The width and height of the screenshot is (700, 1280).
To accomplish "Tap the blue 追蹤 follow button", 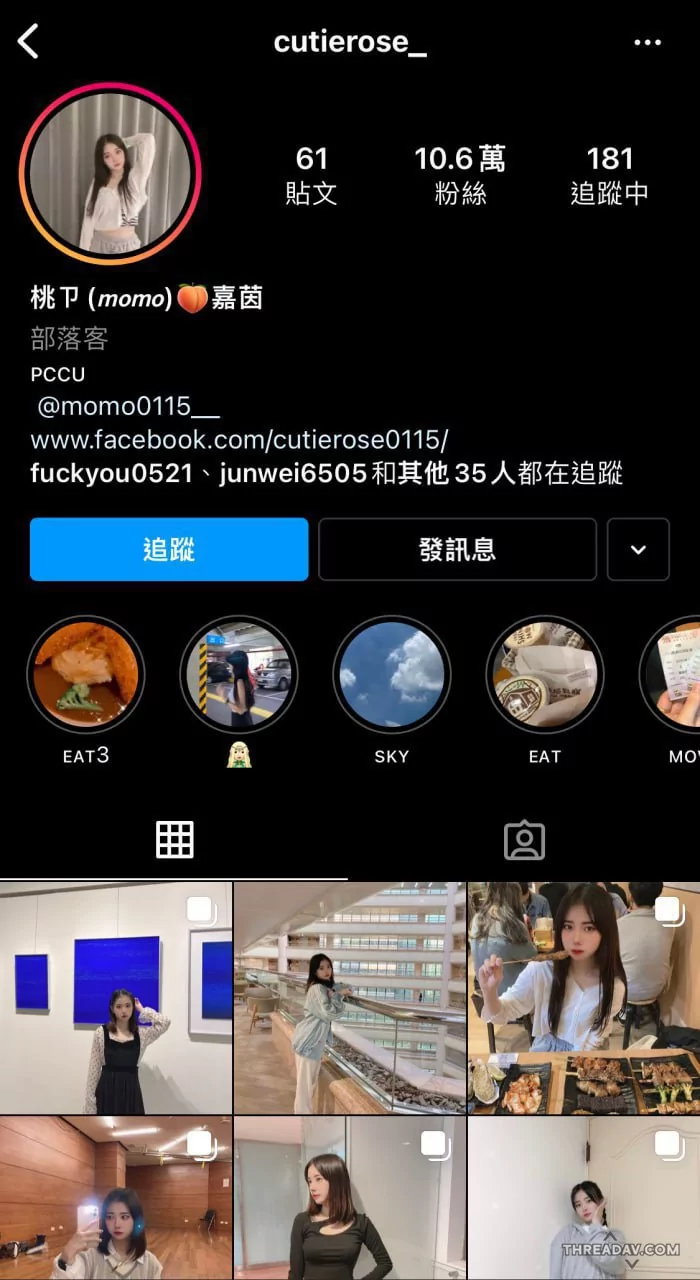I will (169, 549).
